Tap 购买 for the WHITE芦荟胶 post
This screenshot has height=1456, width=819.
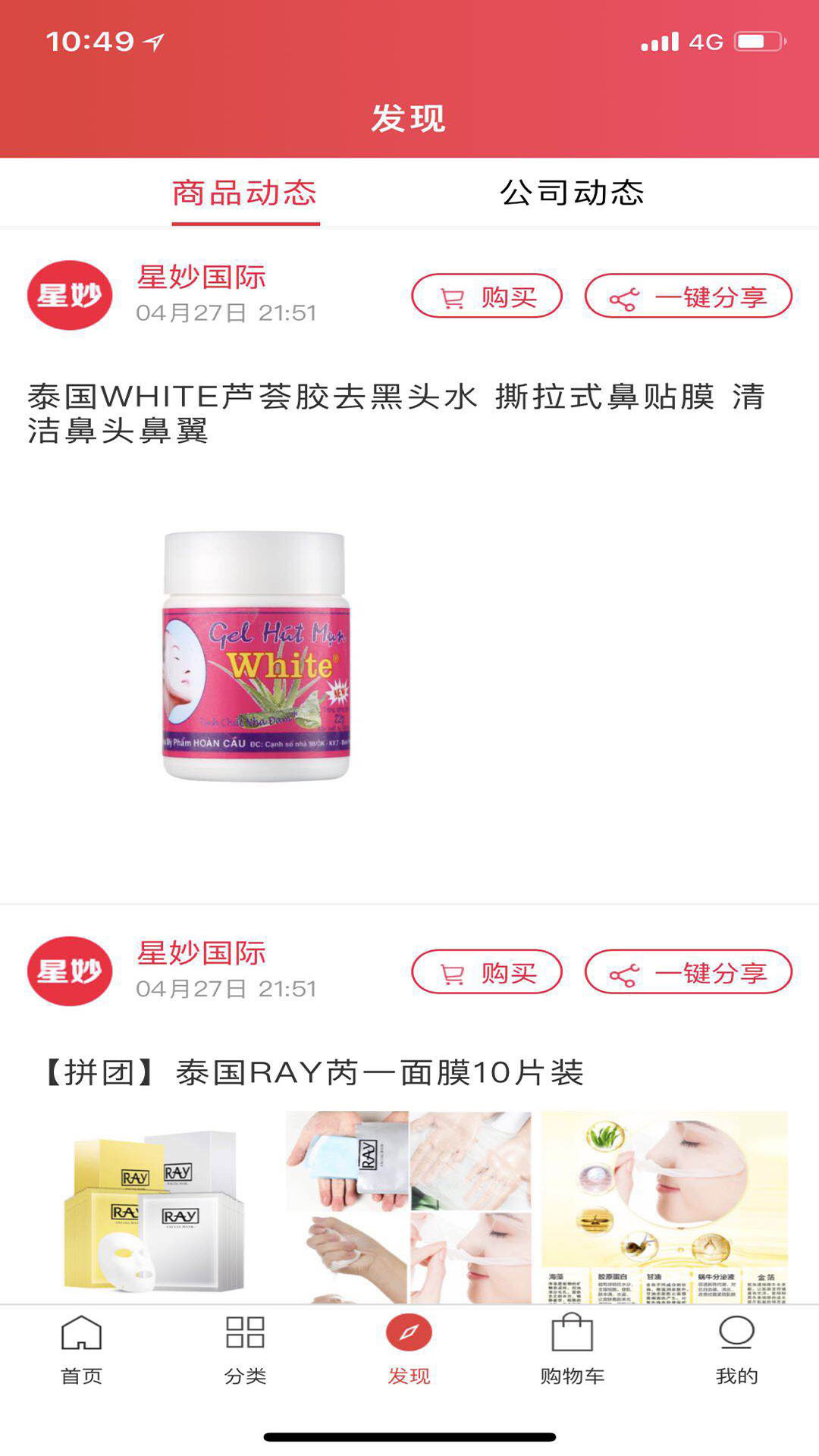tap(487, 296)
